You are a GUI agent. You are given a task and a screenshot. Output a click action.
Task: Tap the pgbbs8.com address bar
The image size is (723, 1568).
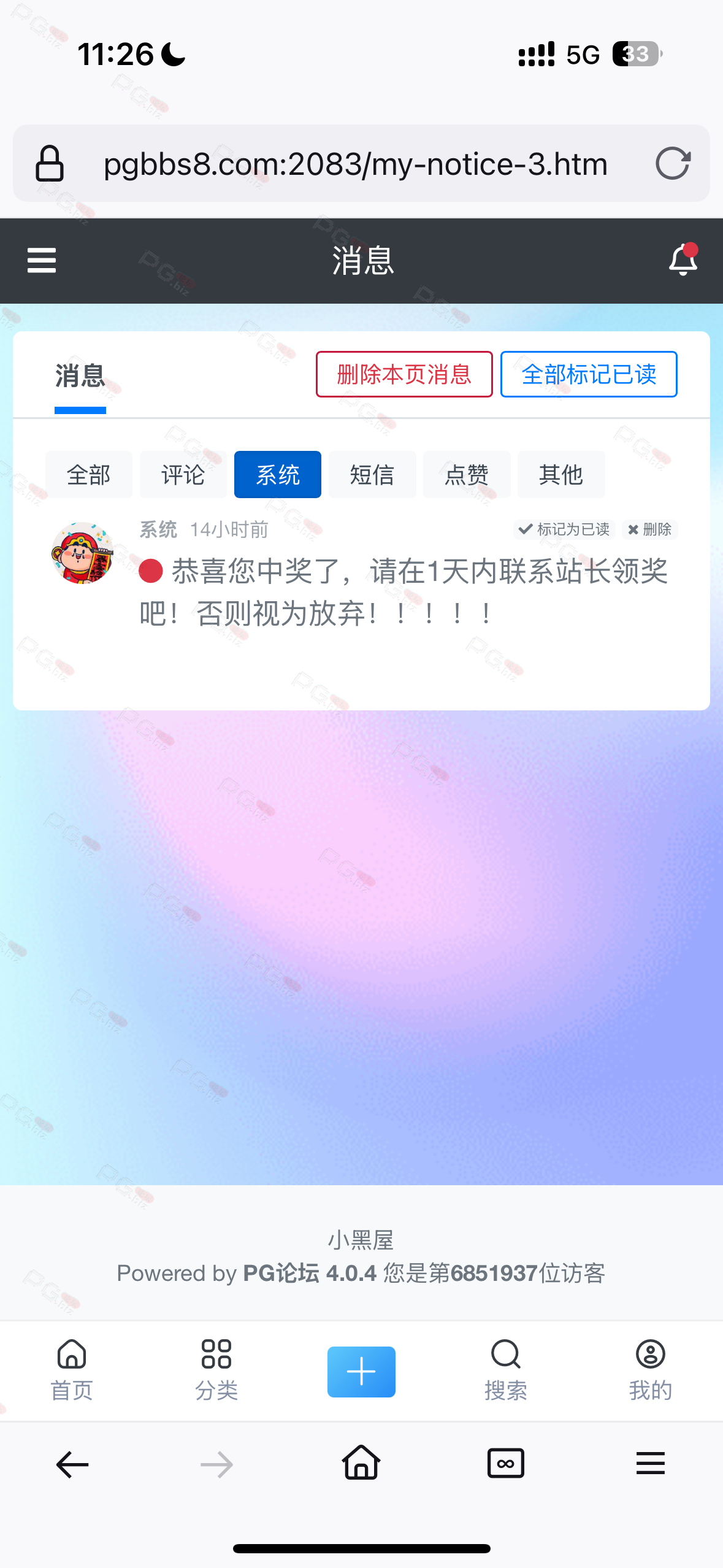tap(356, 164)
